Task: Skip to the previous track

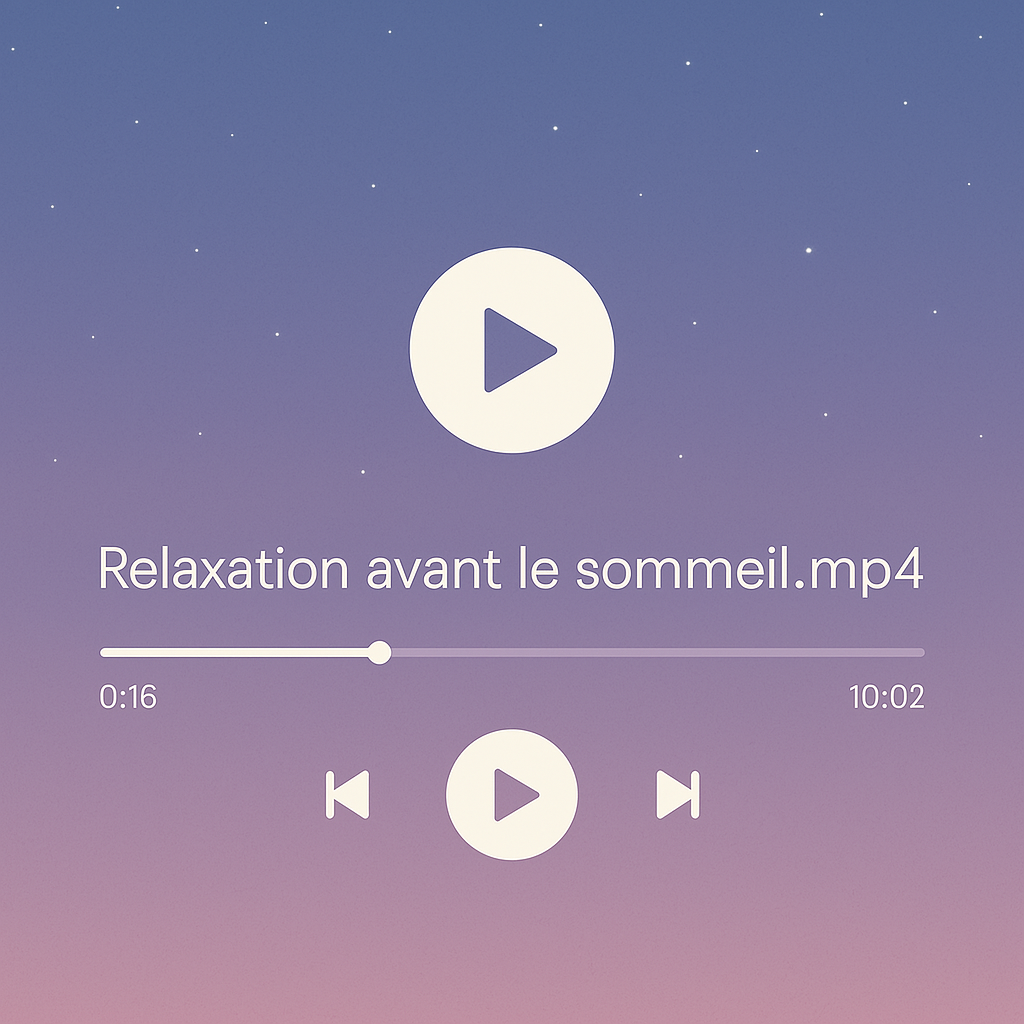Action: (348, 795)
